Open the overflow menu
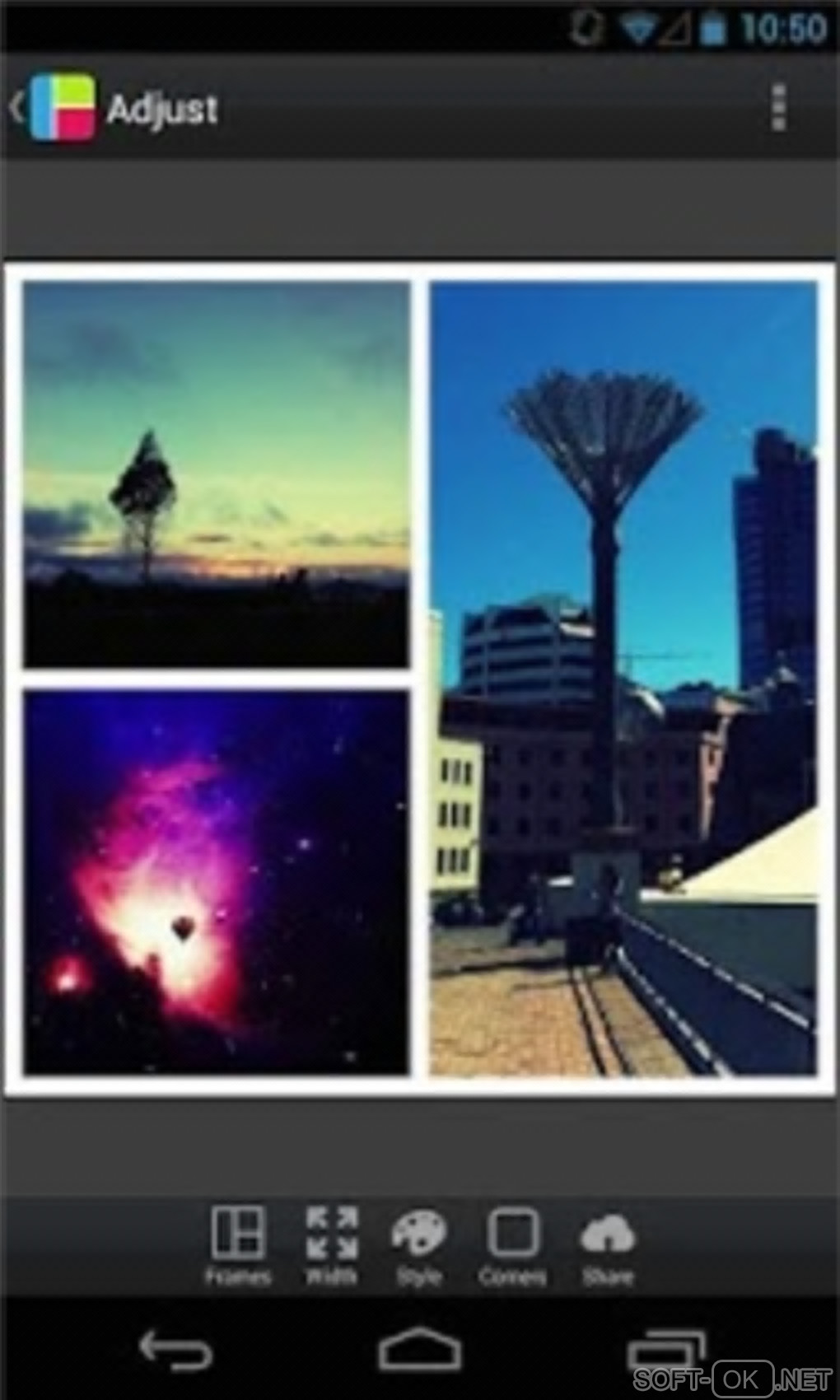 coord(777,107)
